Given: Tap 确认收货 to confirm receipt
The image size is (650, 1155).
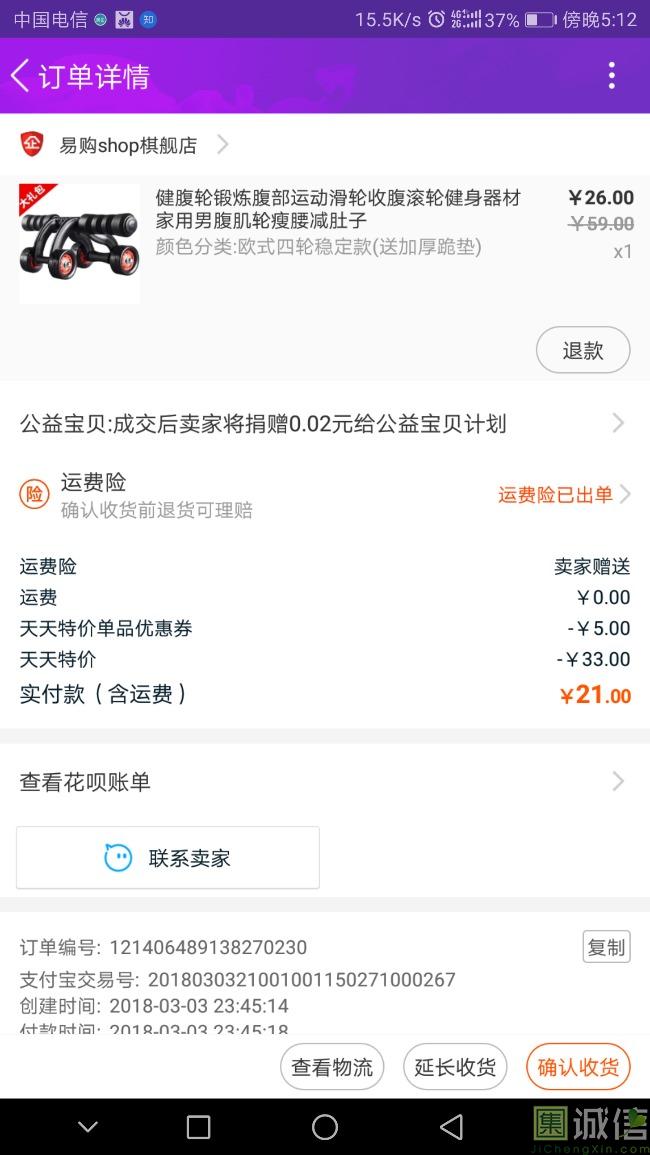Looking at the screenshot, I should coord(578,1067).
